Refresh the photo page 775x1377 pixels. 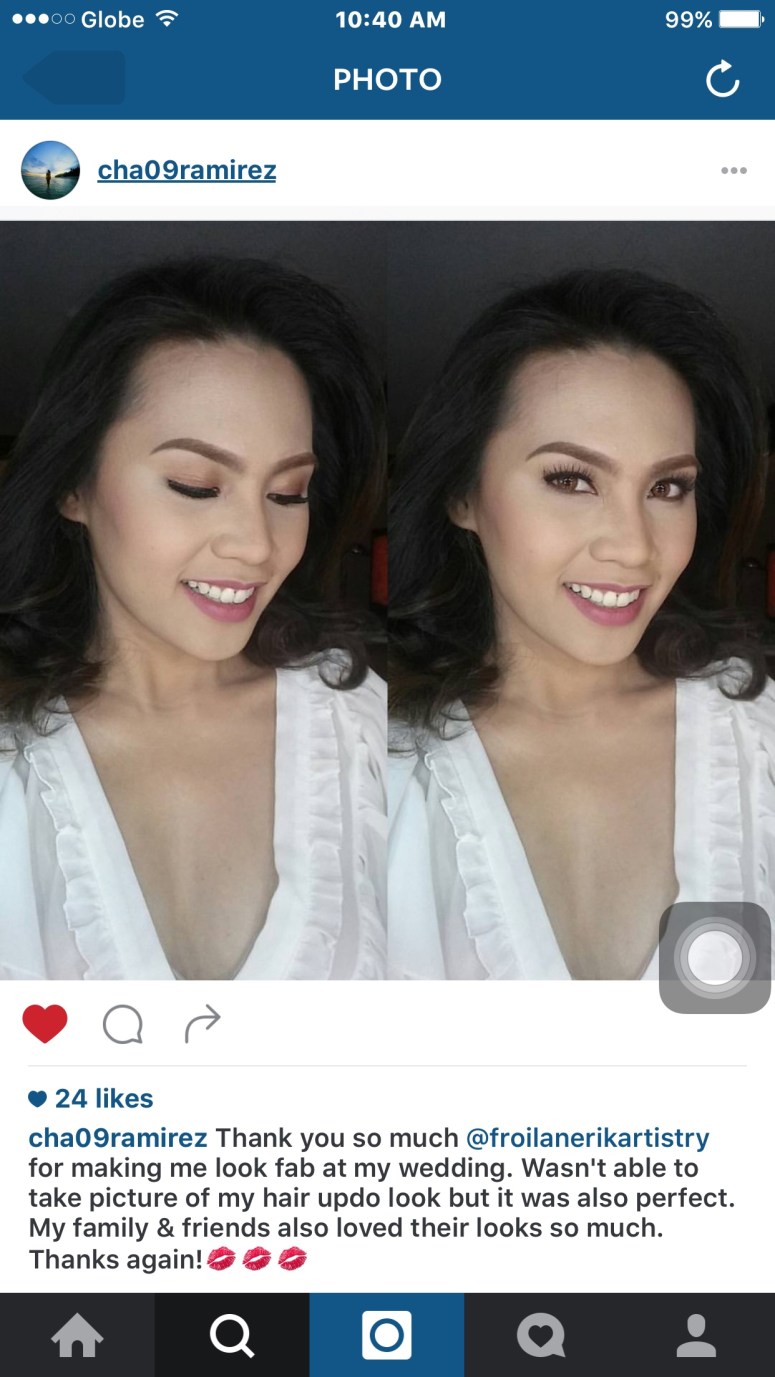(722, 80)
